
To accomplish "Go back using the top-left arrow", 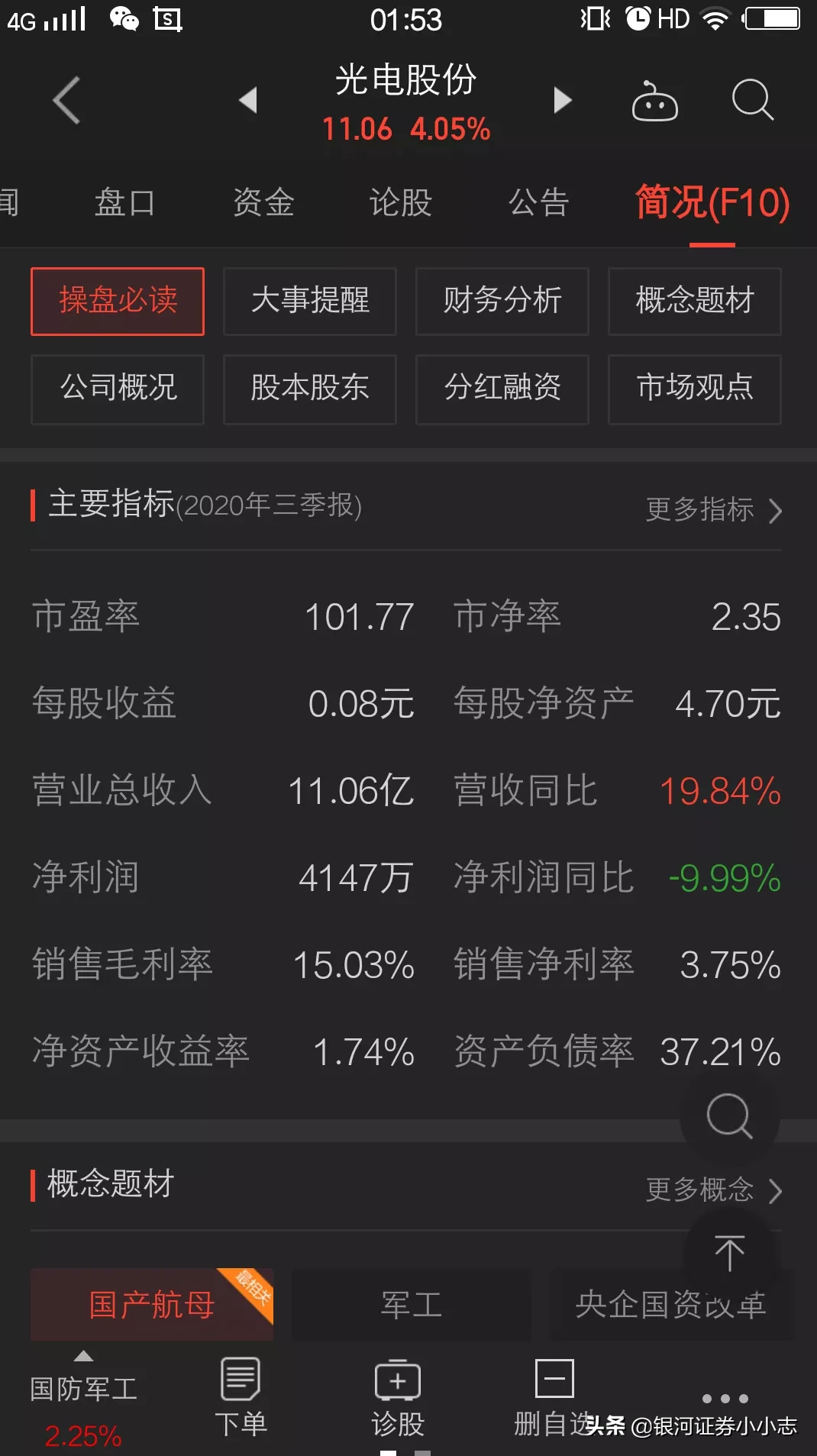I will (66, 100).
